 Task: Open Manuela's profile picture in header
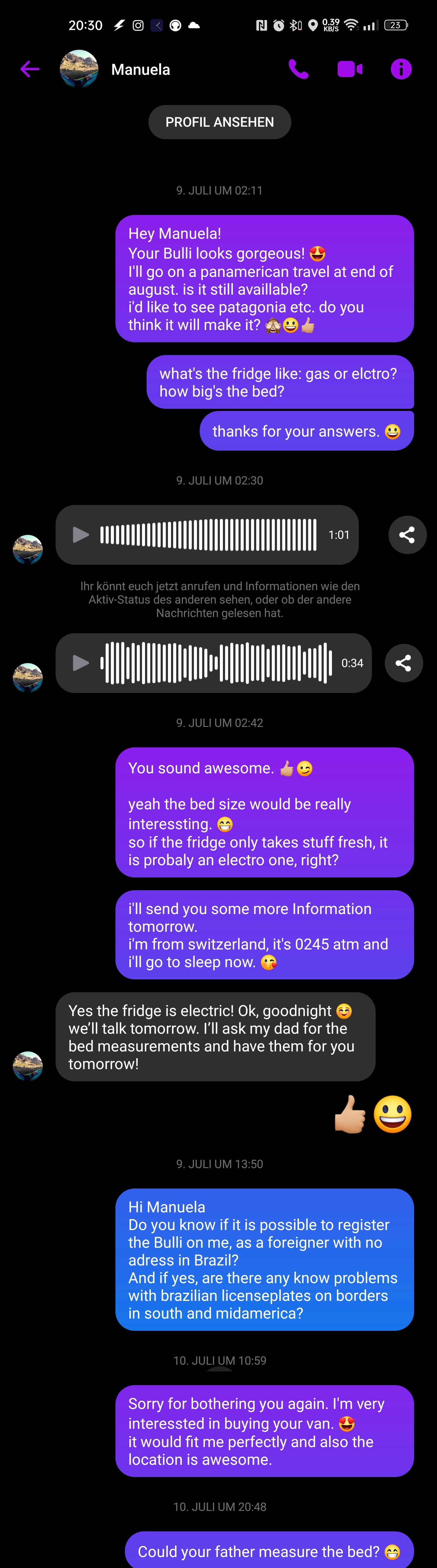[79, 69]
